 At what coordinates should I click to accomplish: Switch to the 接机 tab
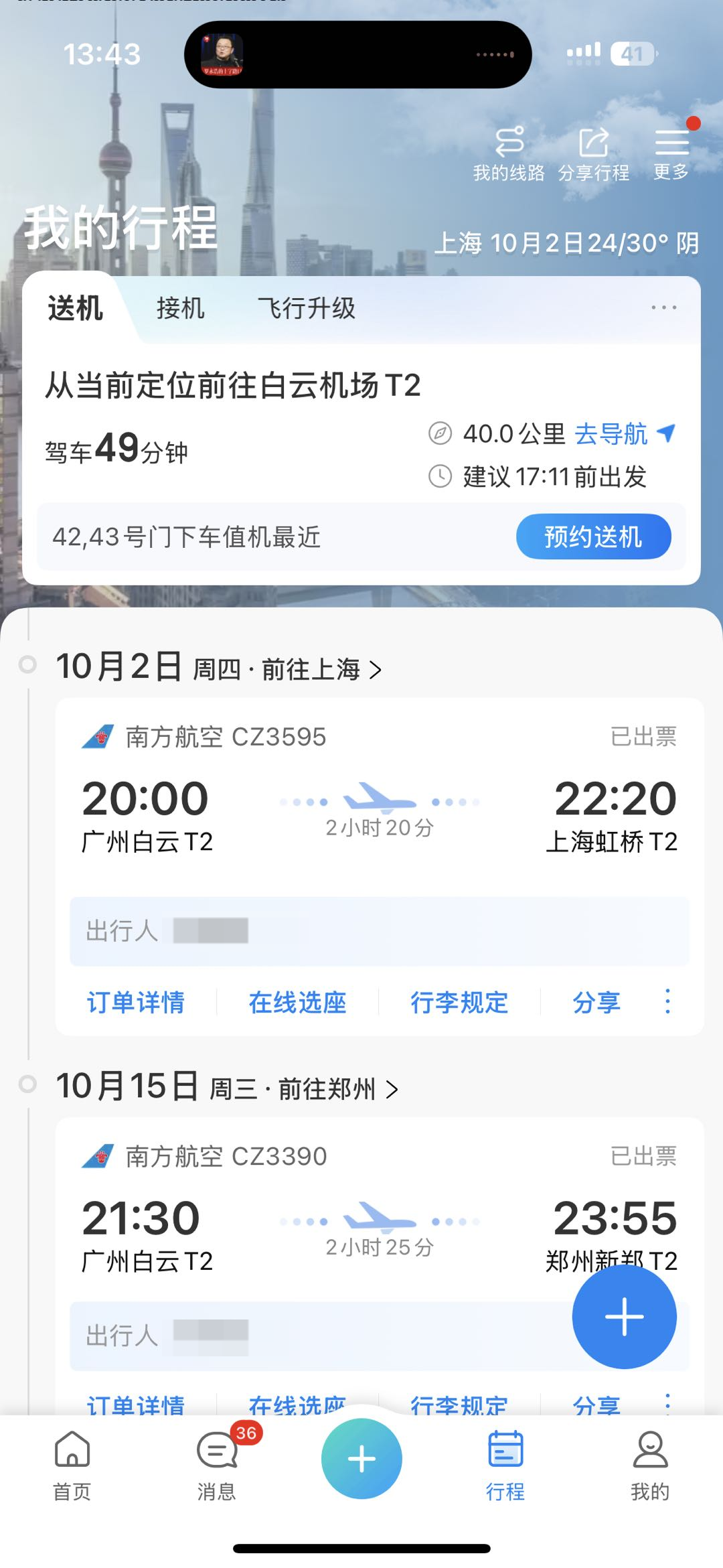point(180,309)
